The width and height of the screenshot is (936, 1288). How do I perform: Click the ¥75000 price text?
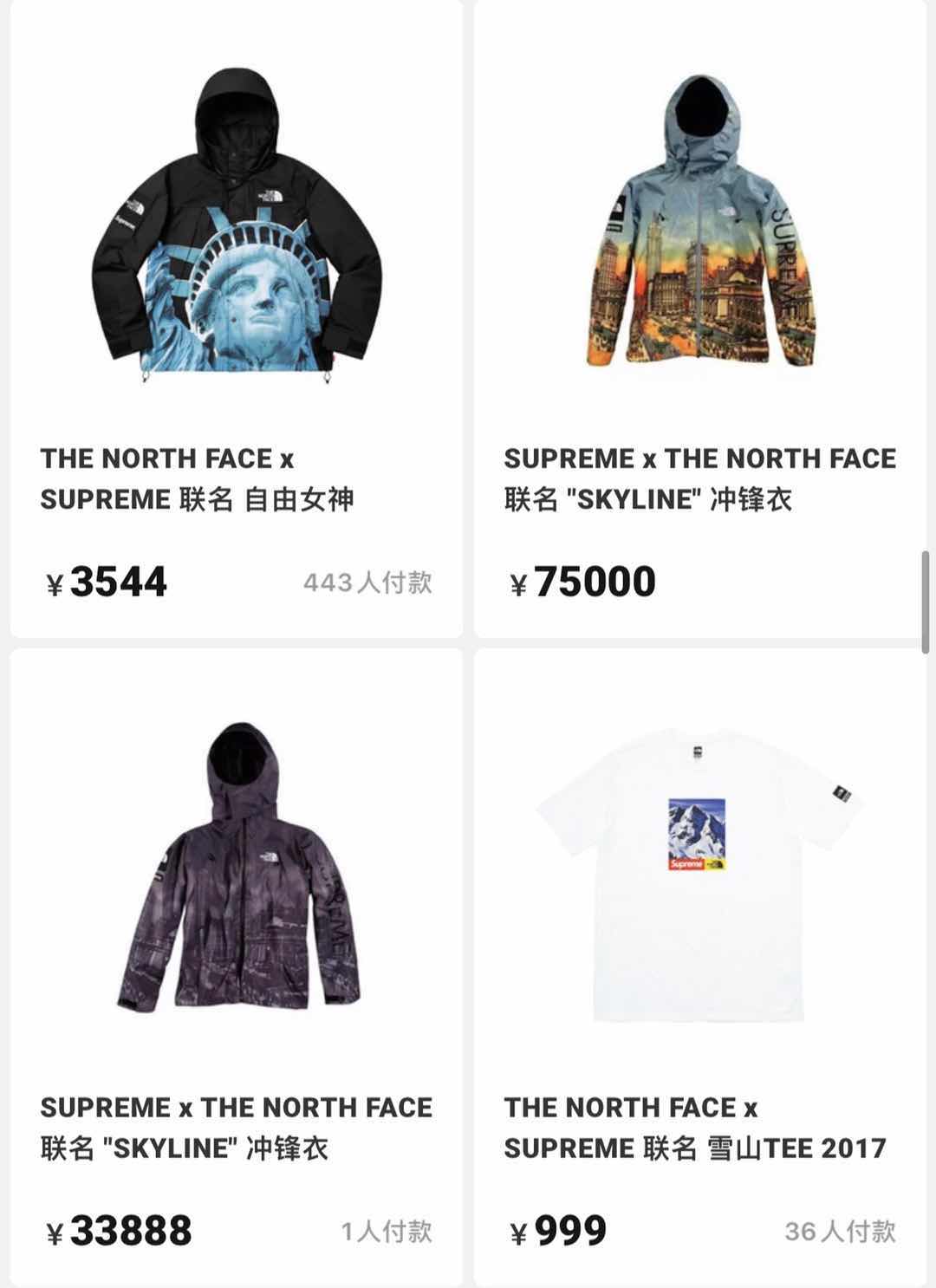581,583
